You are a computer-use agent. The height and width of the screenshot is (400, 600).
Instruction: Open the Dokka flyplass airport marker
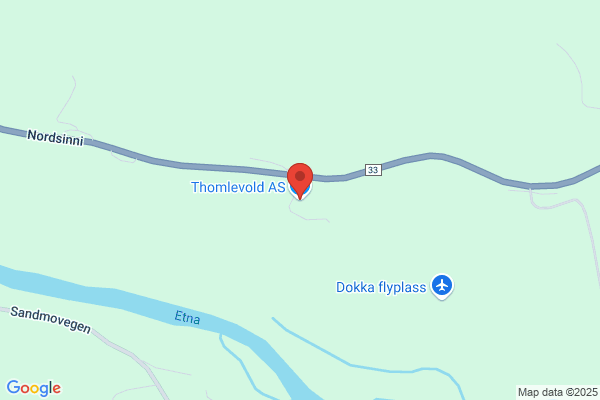tap(442, 286)
